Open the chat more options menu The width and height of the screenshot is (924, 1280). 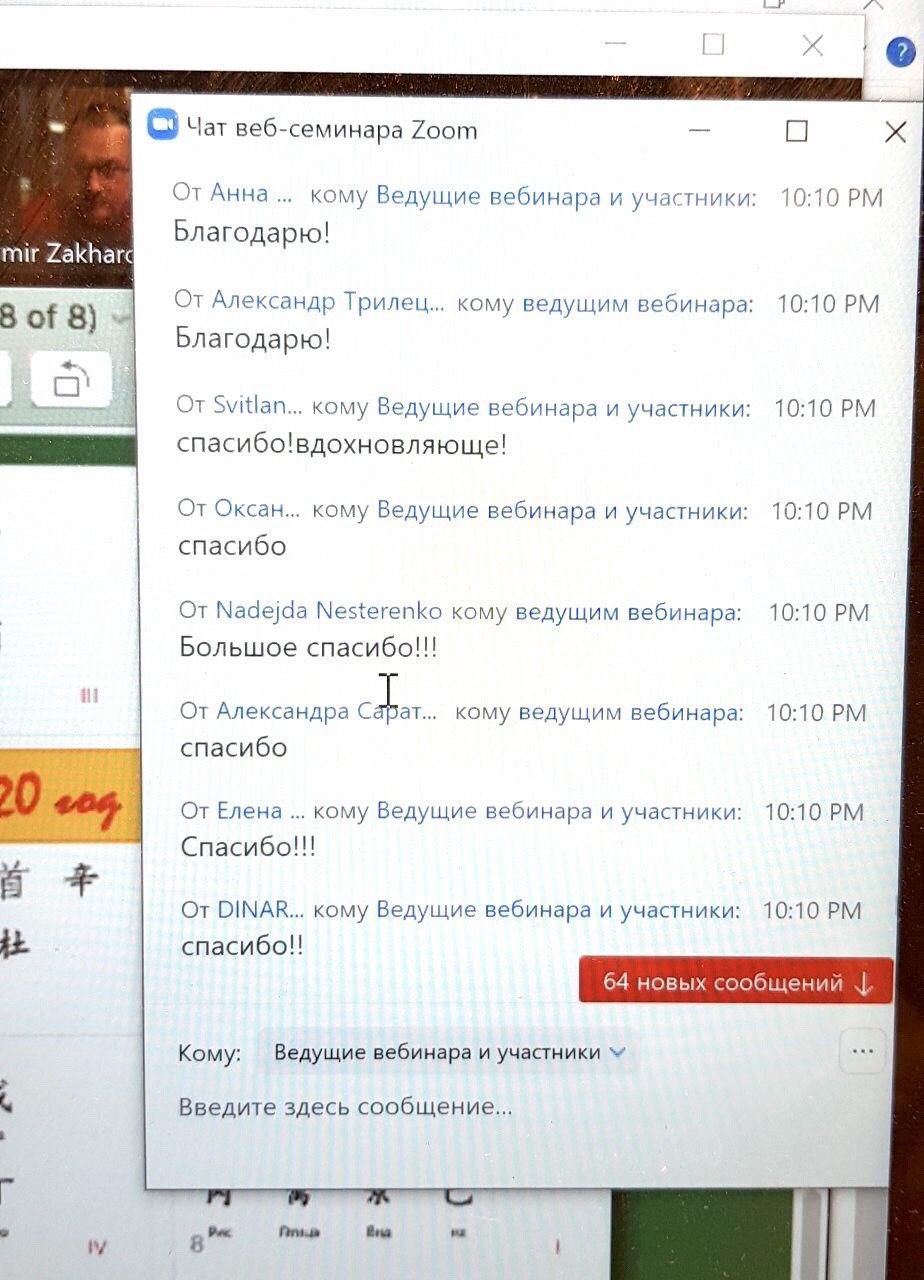[863, 1051]
